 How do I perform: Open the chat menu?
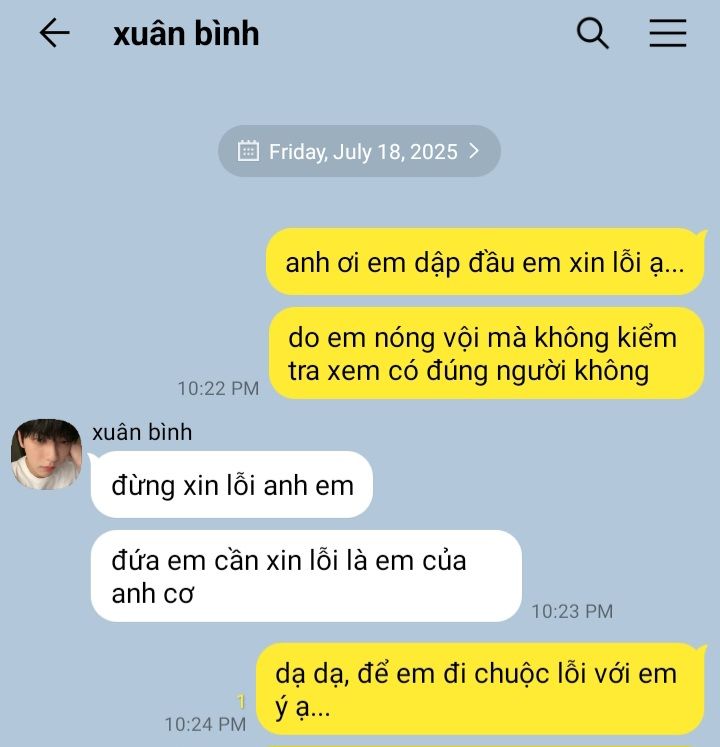pyautogui.click(x=667, y=34)
